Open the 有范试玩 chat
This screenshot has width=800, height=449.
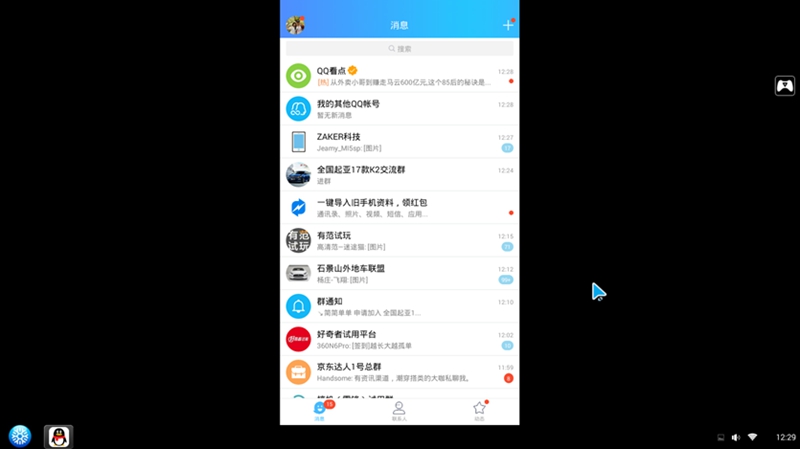click(x=400, y=241)
